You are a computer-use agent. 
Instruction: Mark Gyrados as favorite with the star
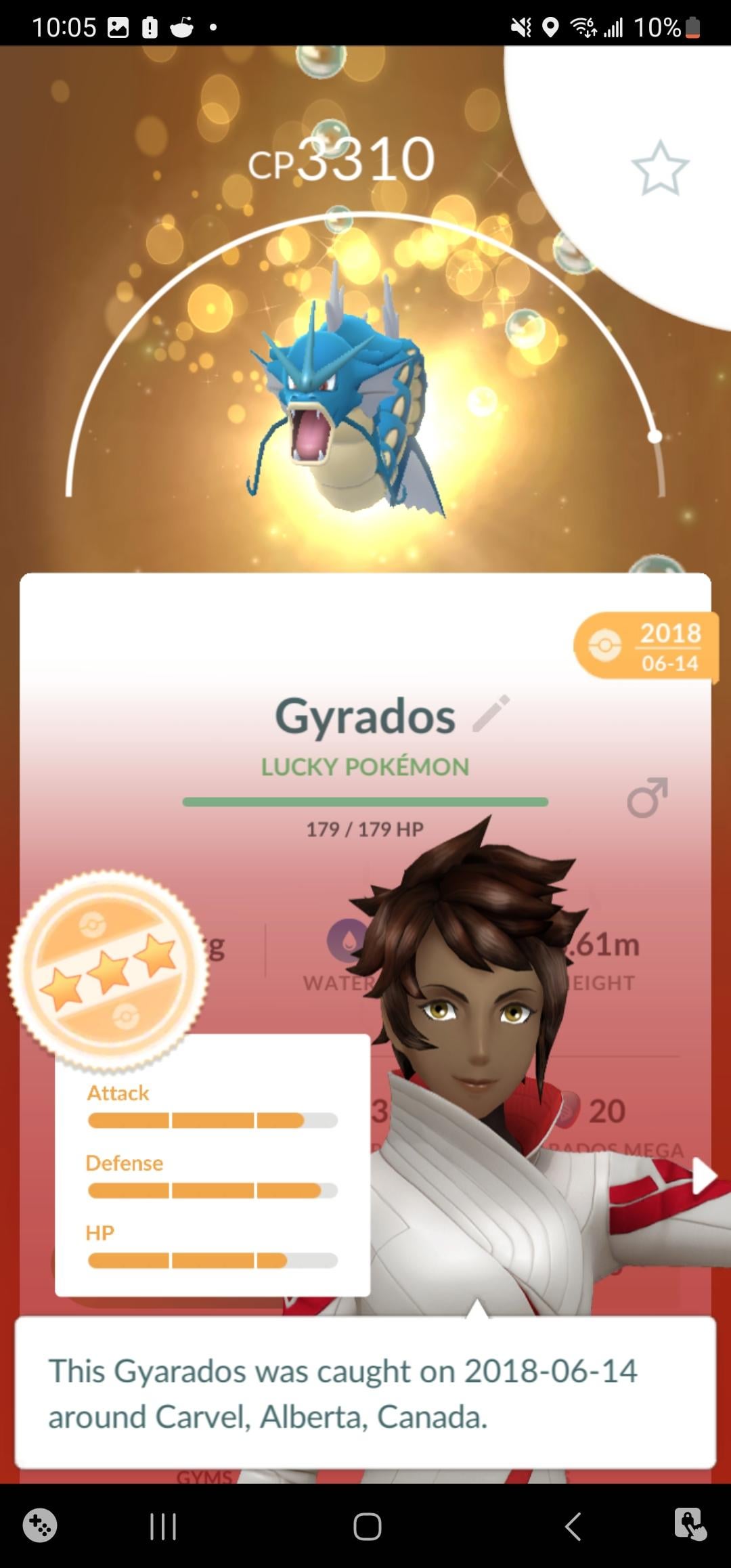(659, 168)
